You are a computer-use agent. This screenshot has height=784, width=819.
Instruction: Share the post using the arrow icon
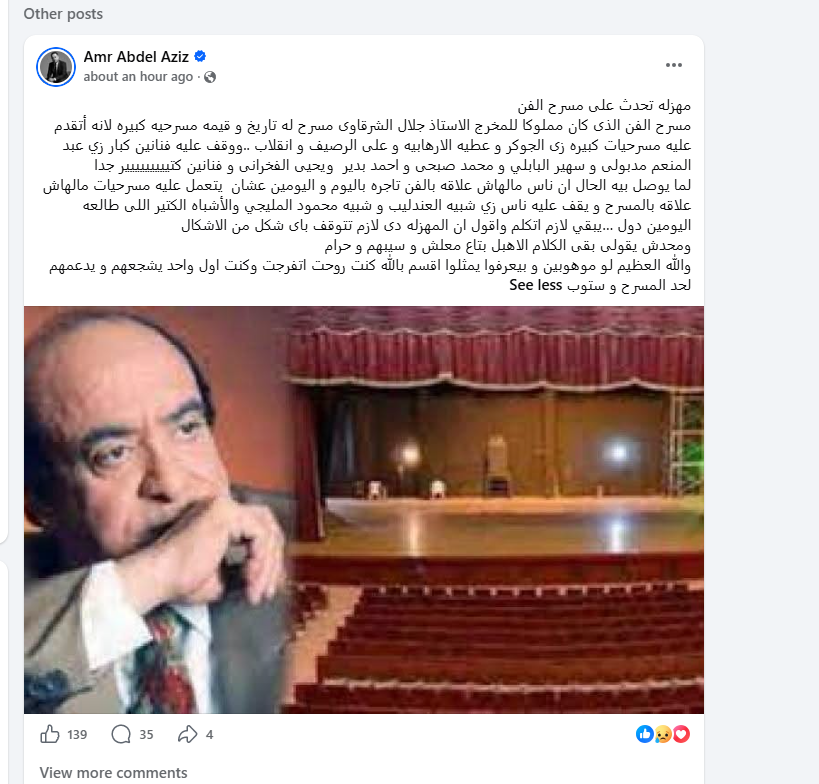coord(188,734)
